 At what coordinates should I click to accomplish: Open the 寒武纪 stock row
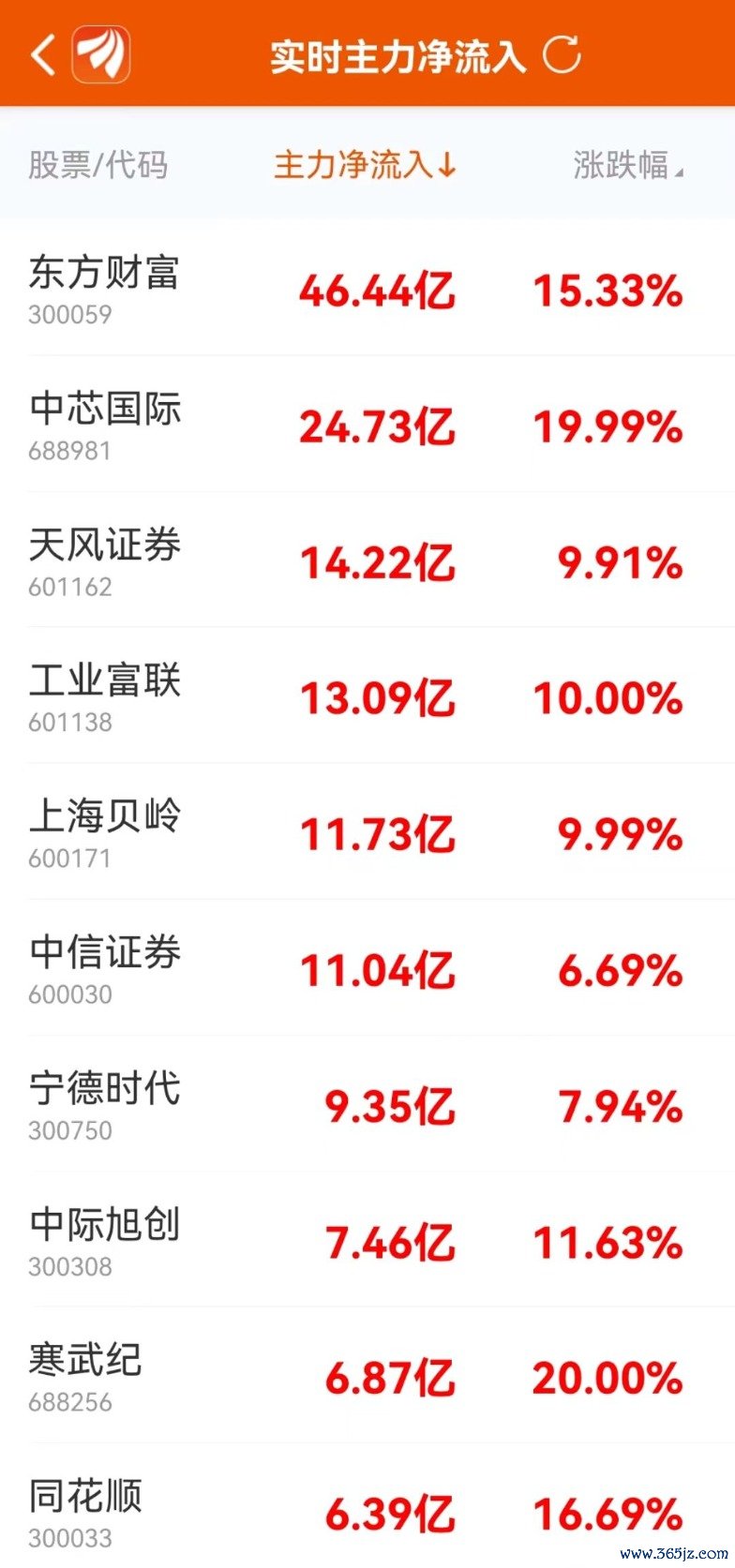[x=367, y=1376]
